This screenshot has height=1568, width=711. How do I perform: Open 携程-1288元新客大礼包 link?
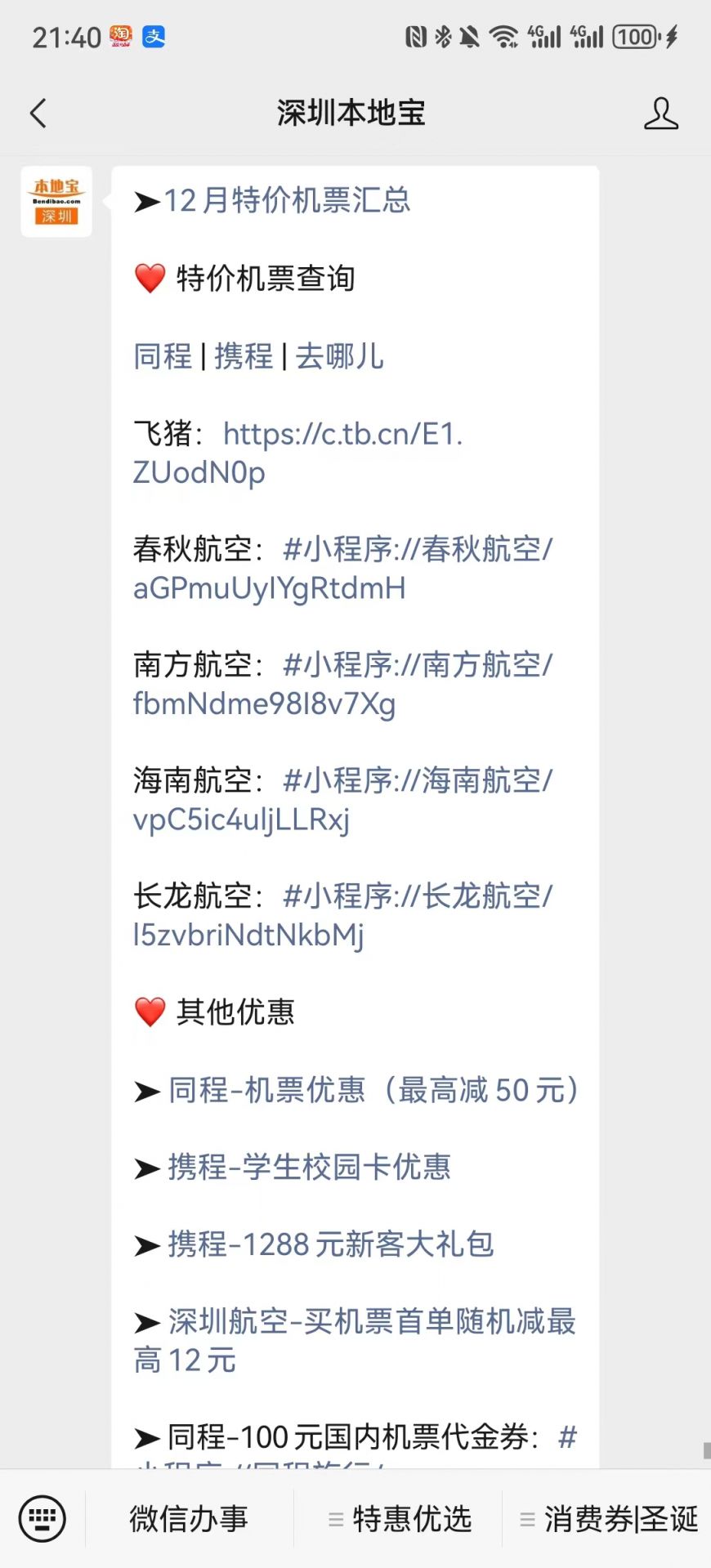tap(330, 1244)
